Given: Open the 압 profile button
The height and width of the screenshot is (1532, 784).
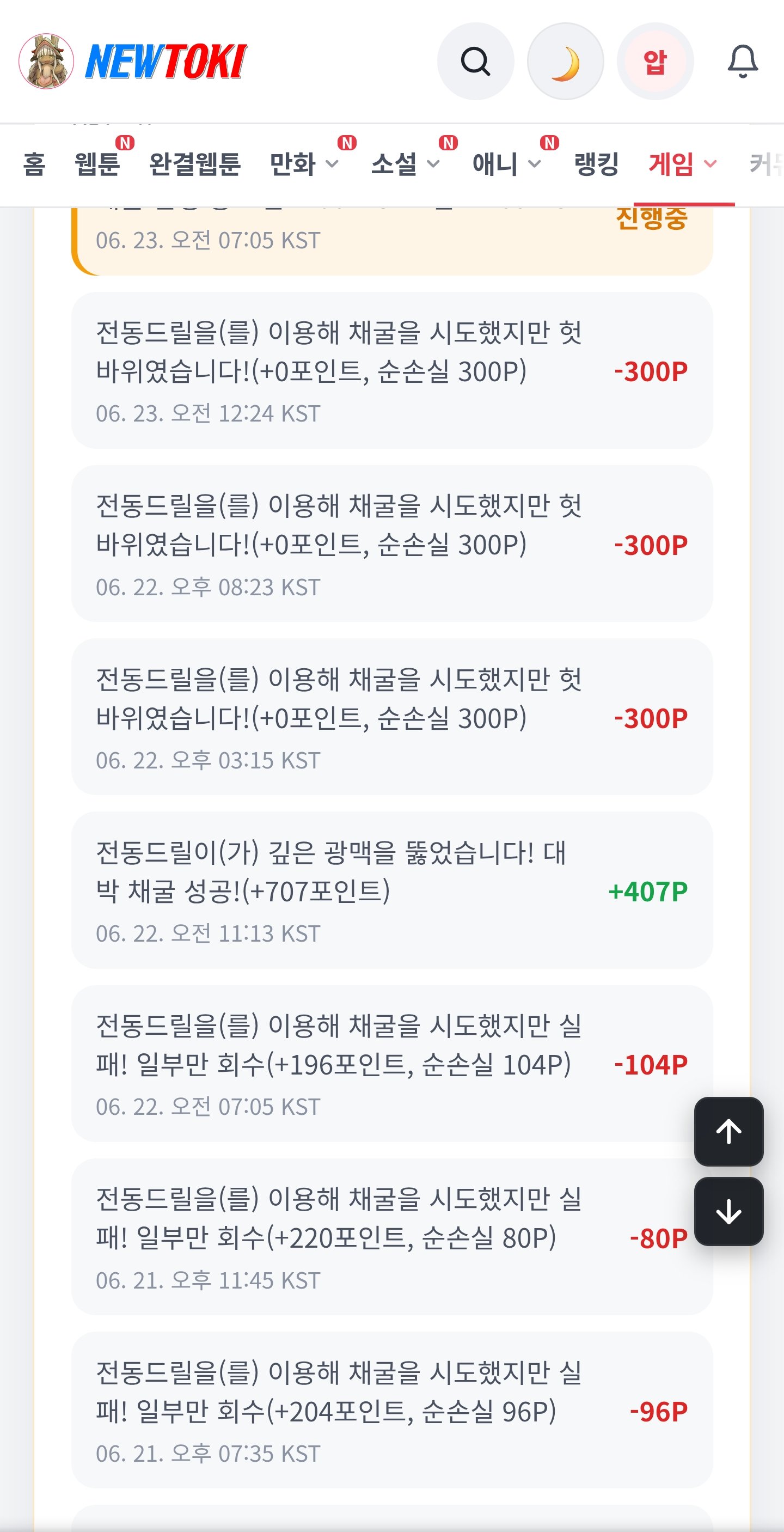Looking at the screenshot, I should (655, 61).
